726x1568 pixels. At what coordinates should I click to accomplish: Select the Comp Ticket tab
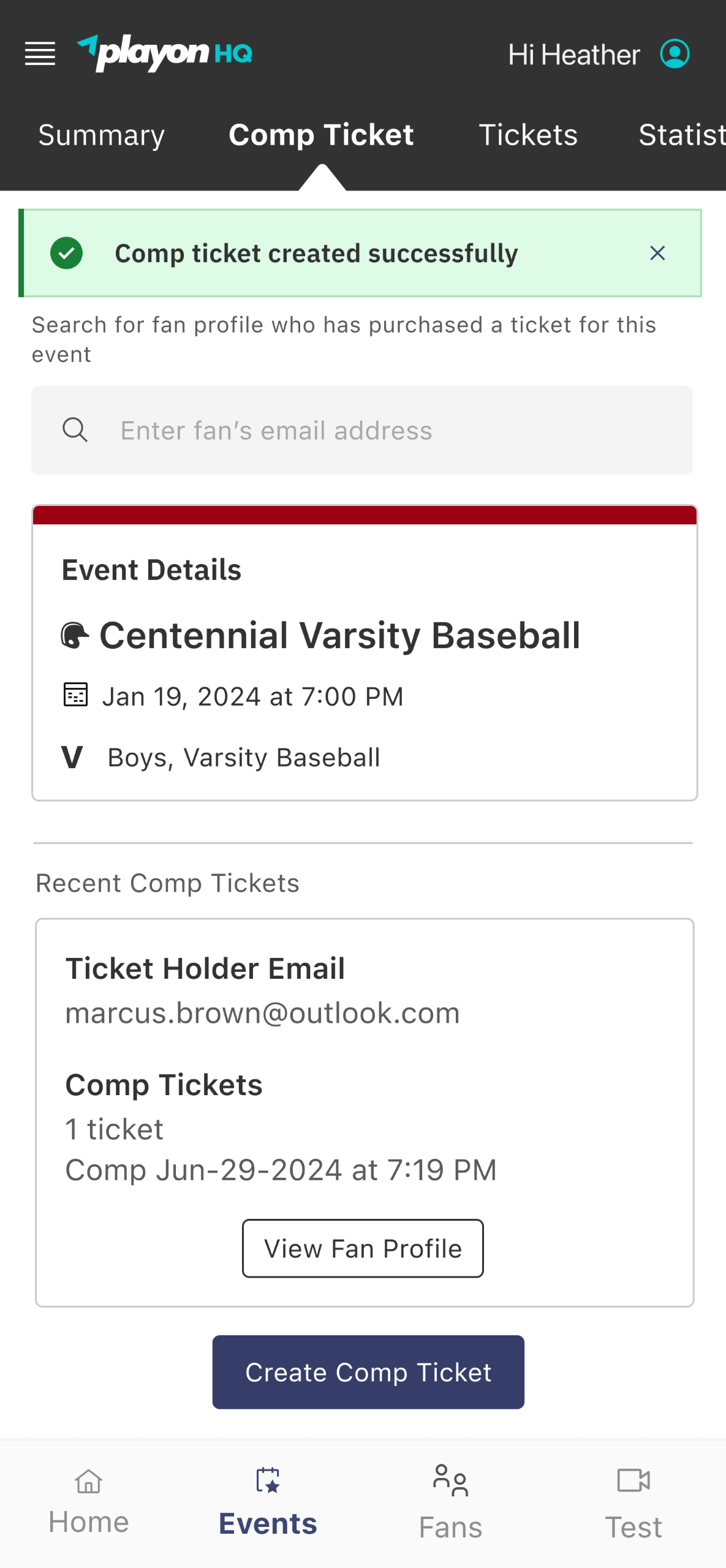[321, 135]
